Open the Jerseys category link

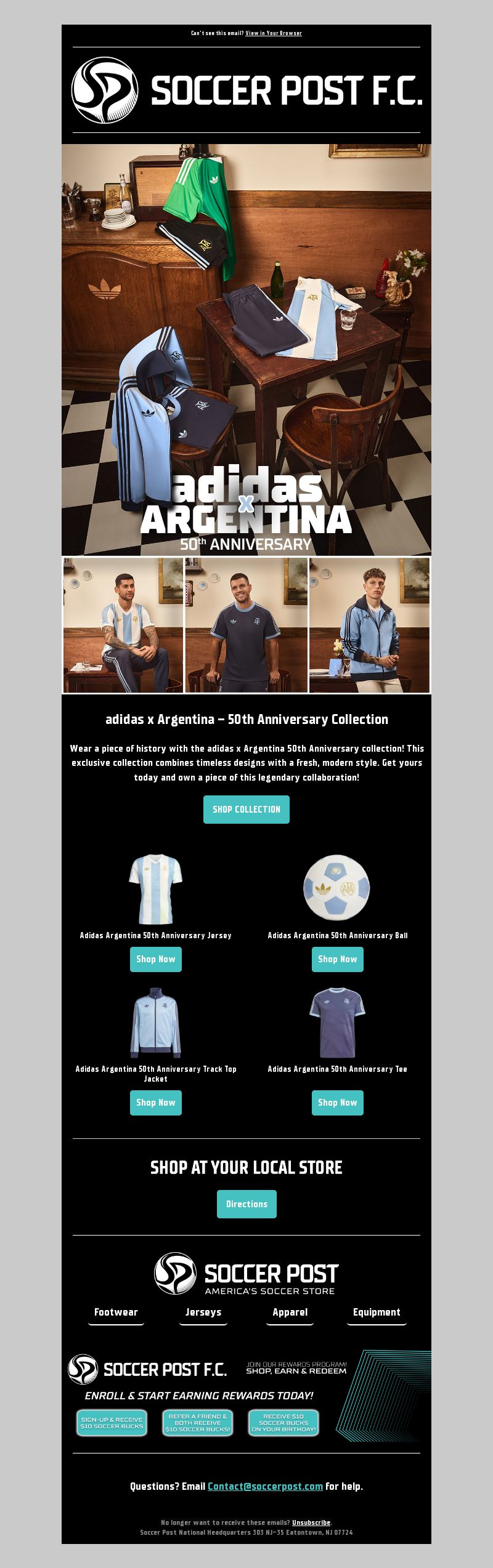click(203, 1311)
